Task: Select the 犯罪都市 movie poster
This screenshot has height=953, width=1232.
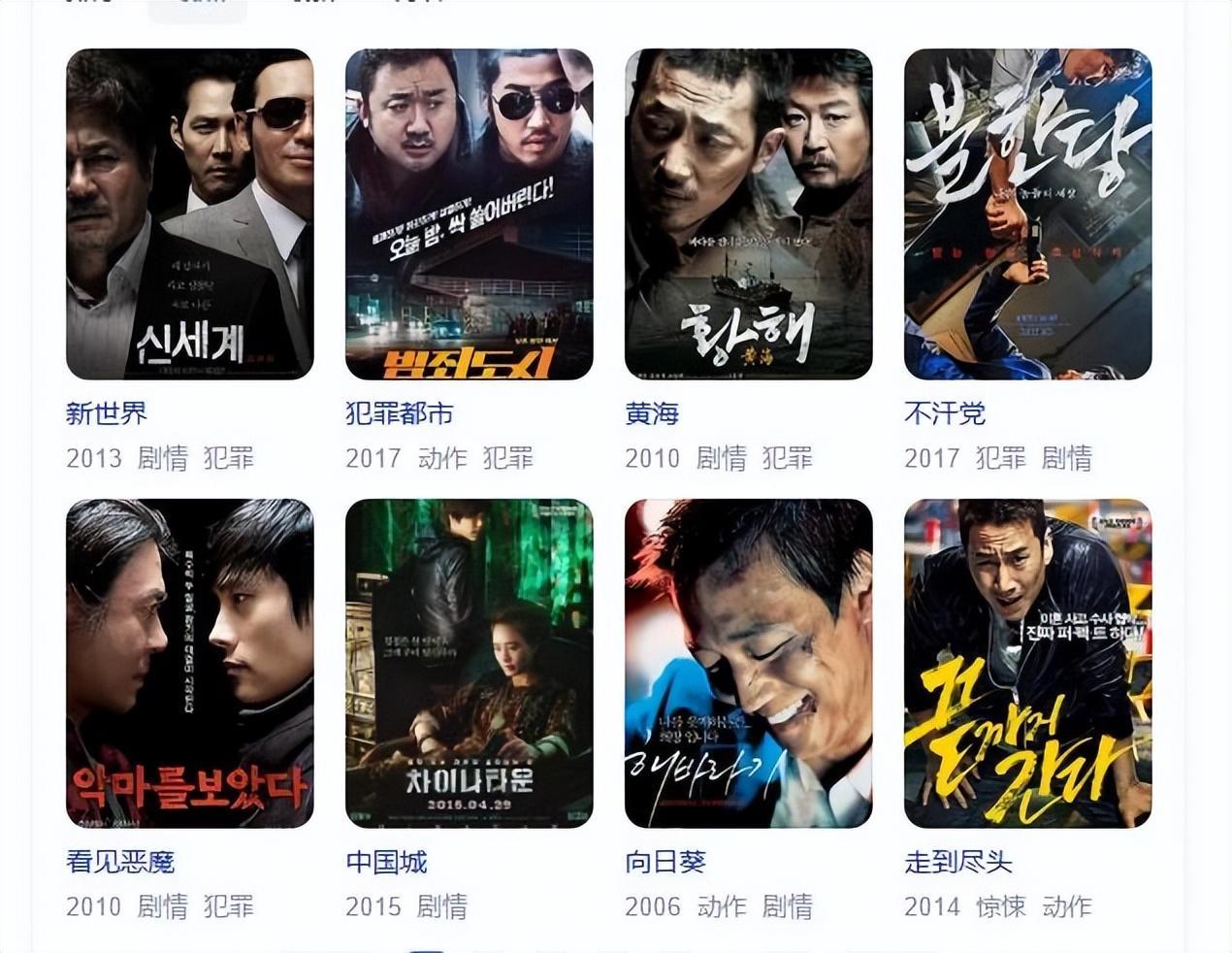Action: (x=469, y=214)
